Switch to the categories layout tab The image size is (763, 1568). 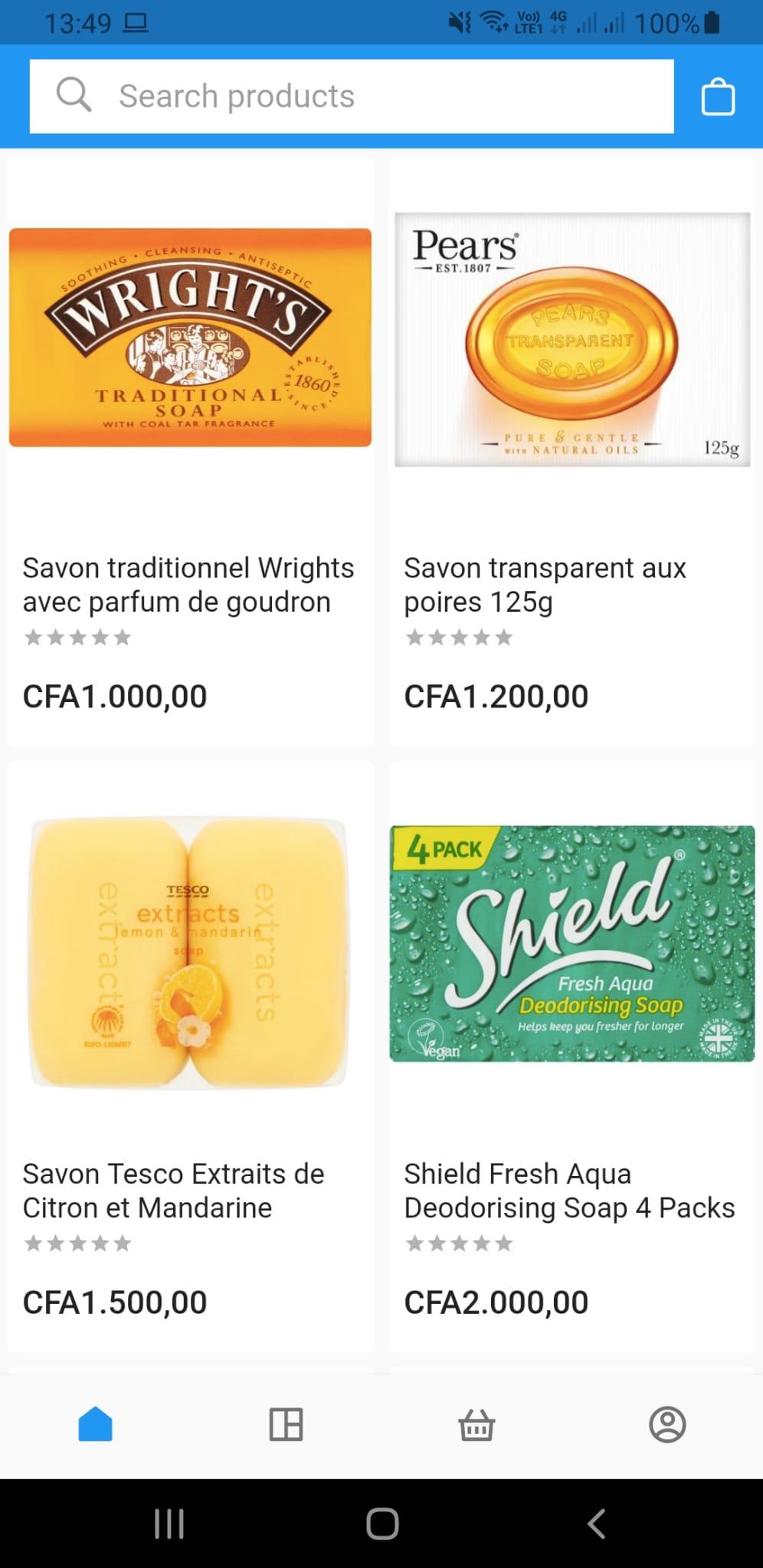tap(286, 1425)
